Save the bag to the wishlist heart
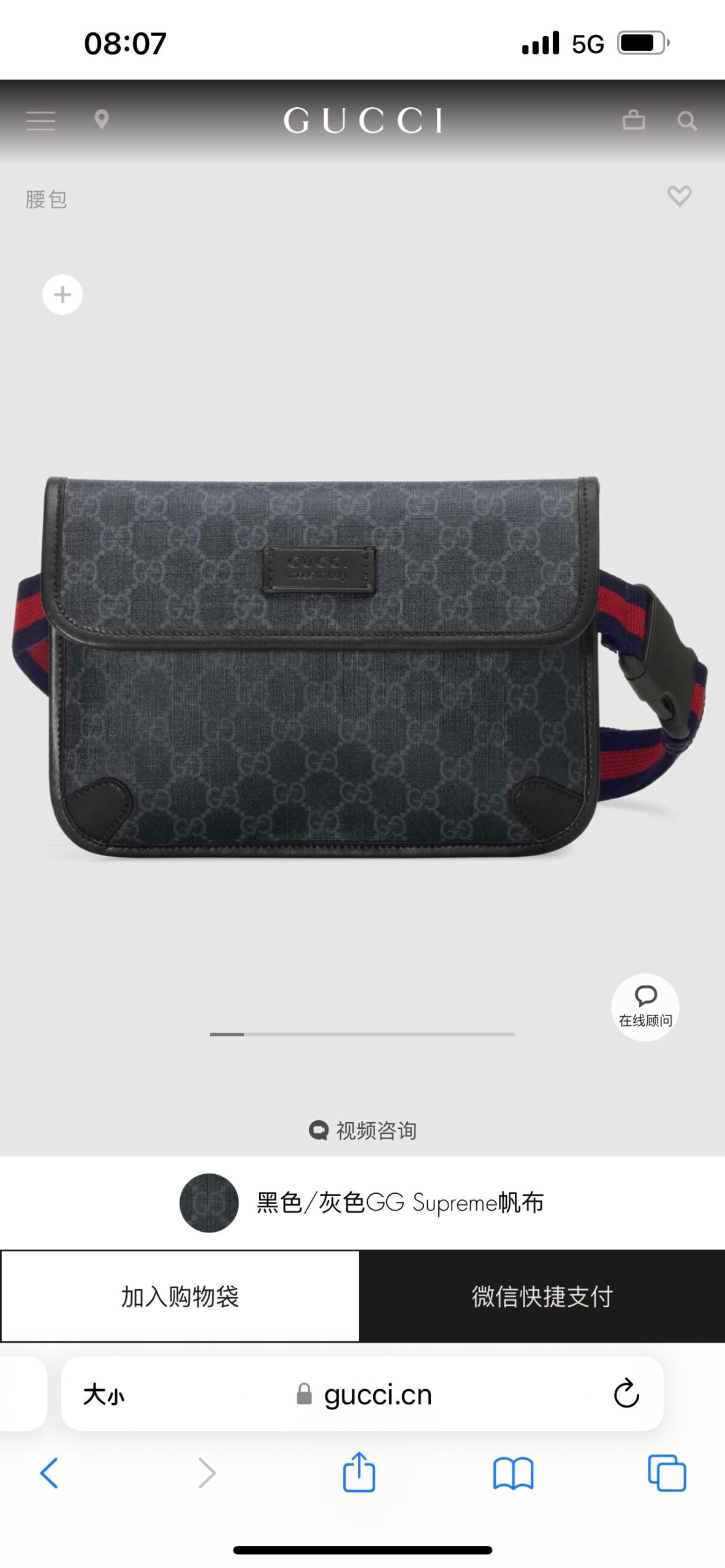 coord(679,196)
